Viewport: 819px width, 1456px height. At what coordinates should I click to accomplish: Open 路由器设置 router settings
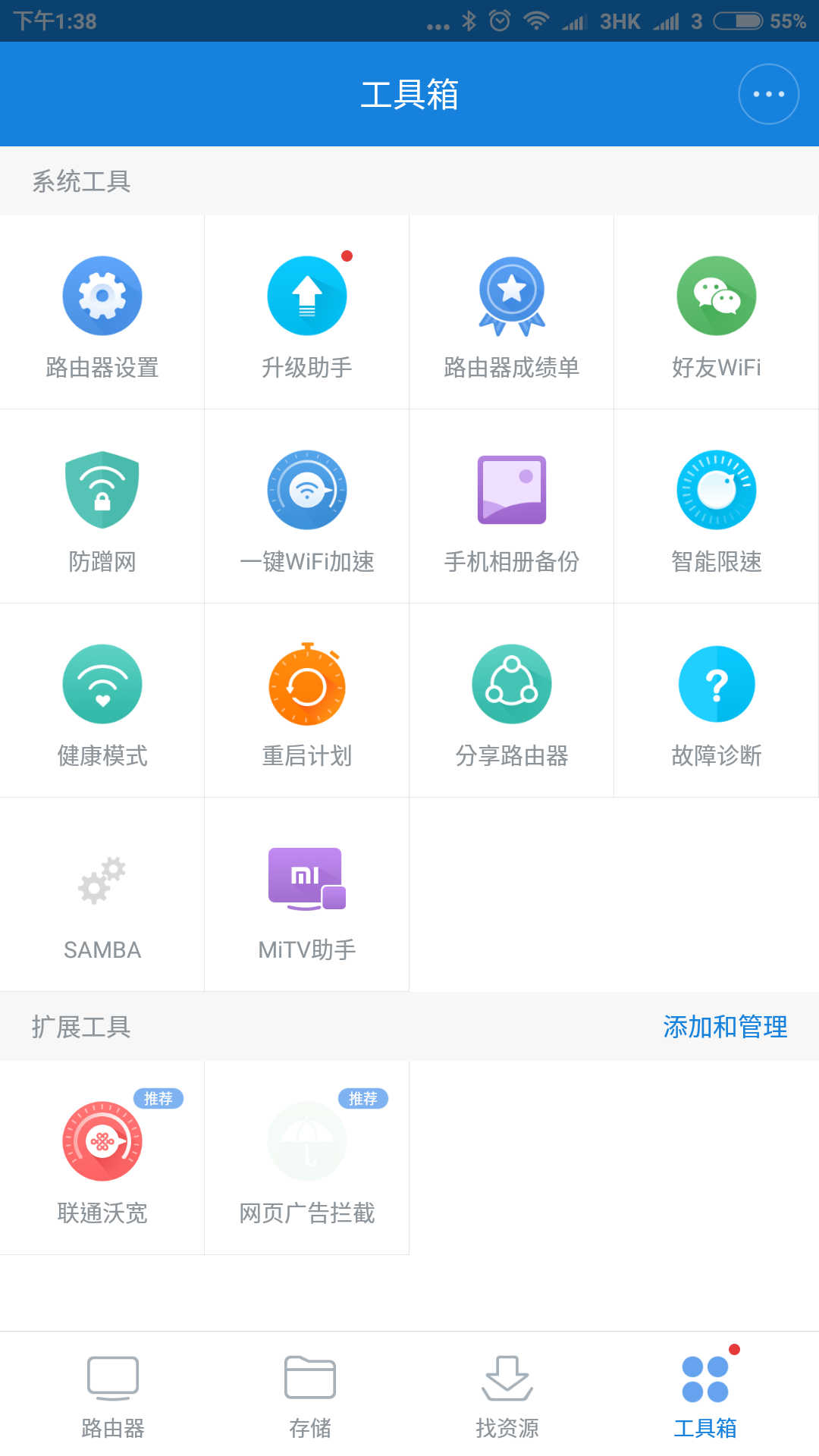coord(102,312)
